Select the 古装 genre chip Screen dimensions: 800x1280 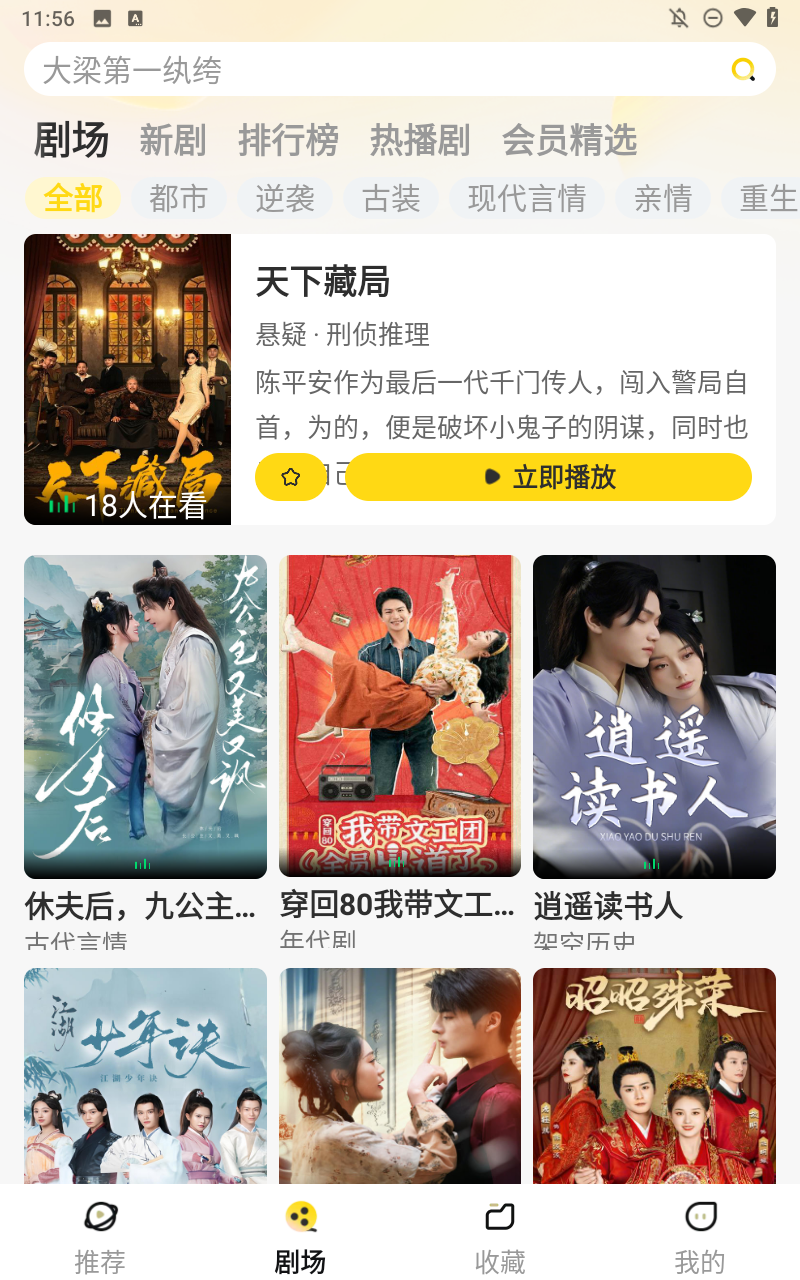click(391, 199)
